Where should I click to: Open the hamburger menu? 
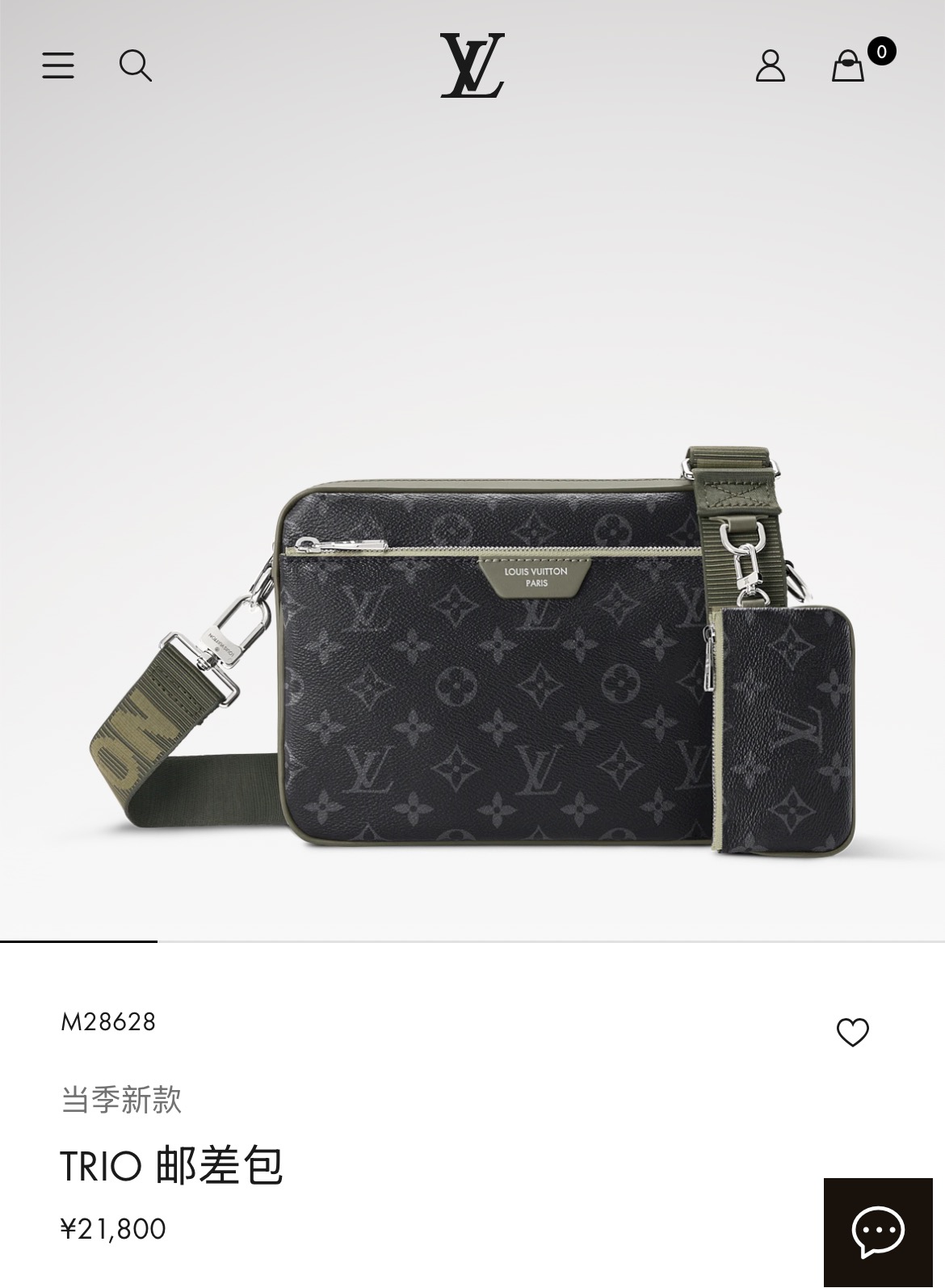[58, 65]
